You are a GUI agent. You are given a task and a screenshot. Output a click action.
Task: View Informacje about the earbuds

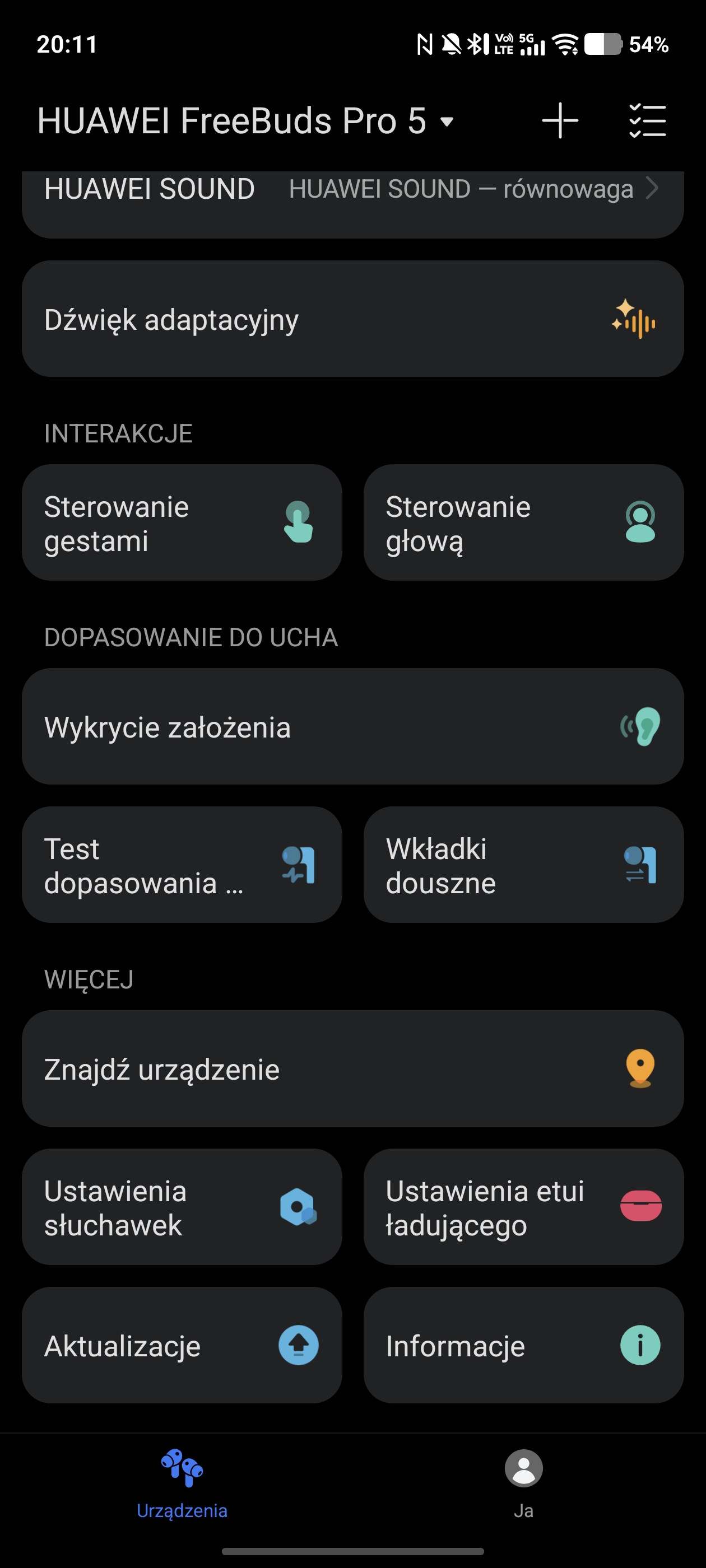tap(523, 1345)
